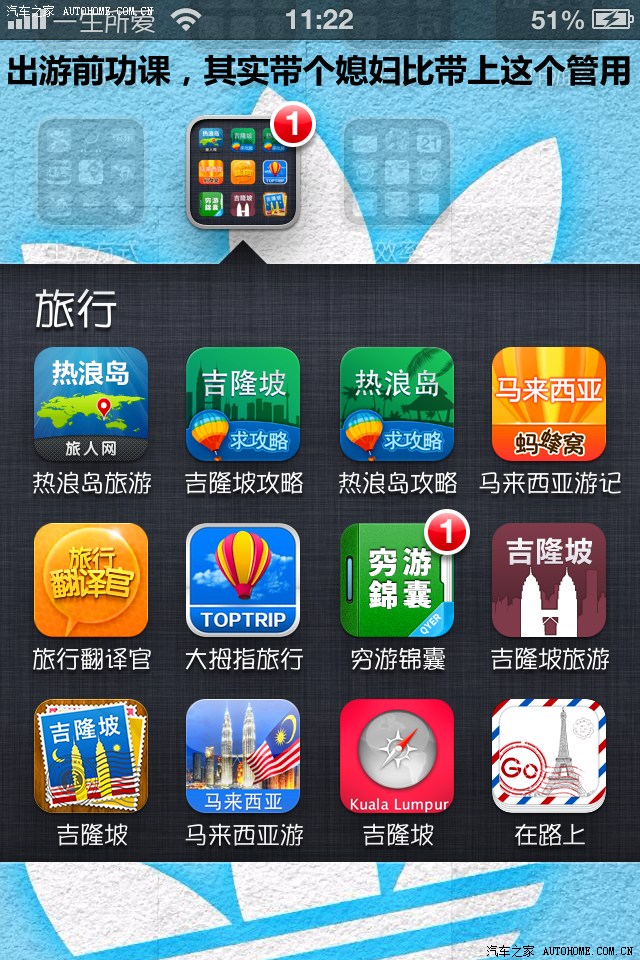640x960 pixels.
Task: Launch the 马来西亚游记 app
Action: 549,404
